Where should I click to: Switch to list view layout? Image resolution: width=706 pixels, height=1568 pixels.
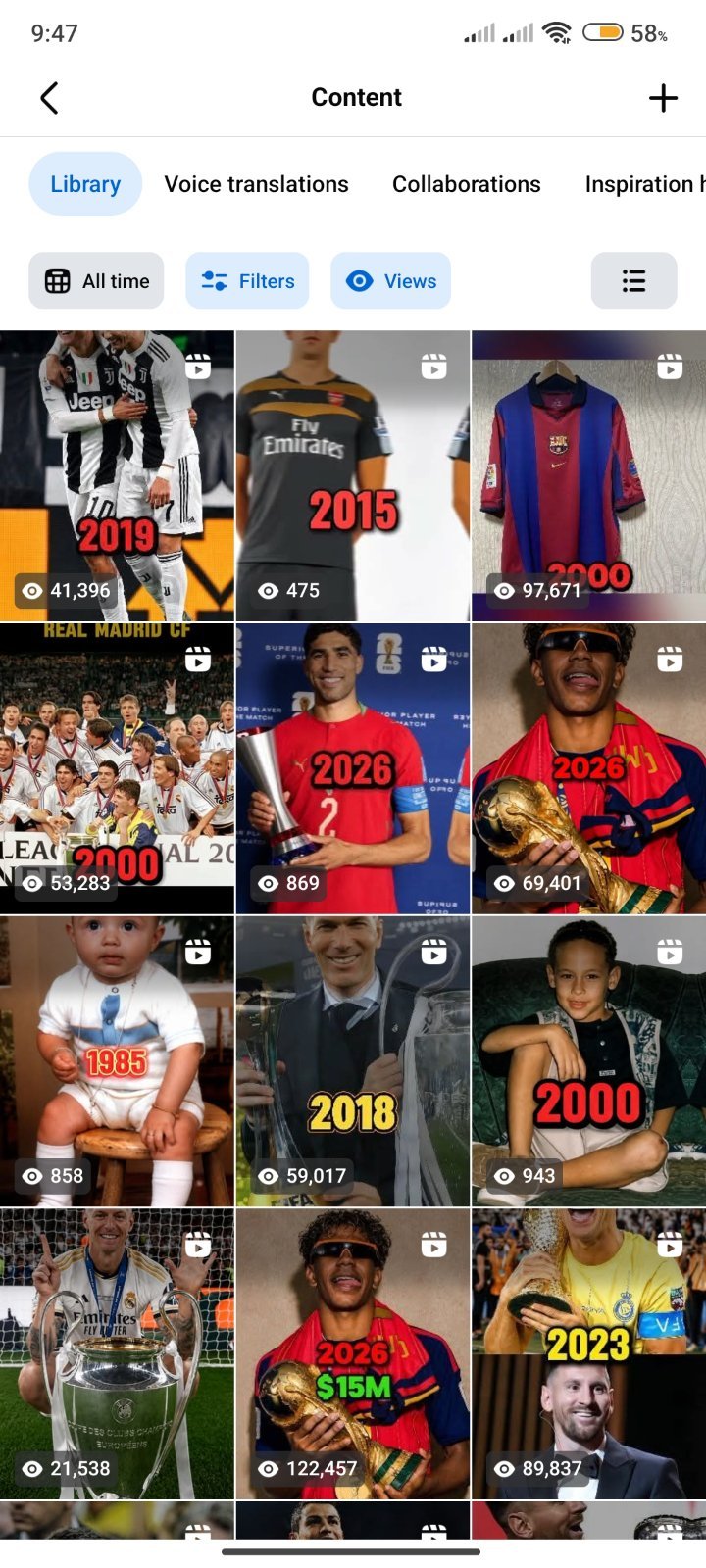(x=633, y=281)
